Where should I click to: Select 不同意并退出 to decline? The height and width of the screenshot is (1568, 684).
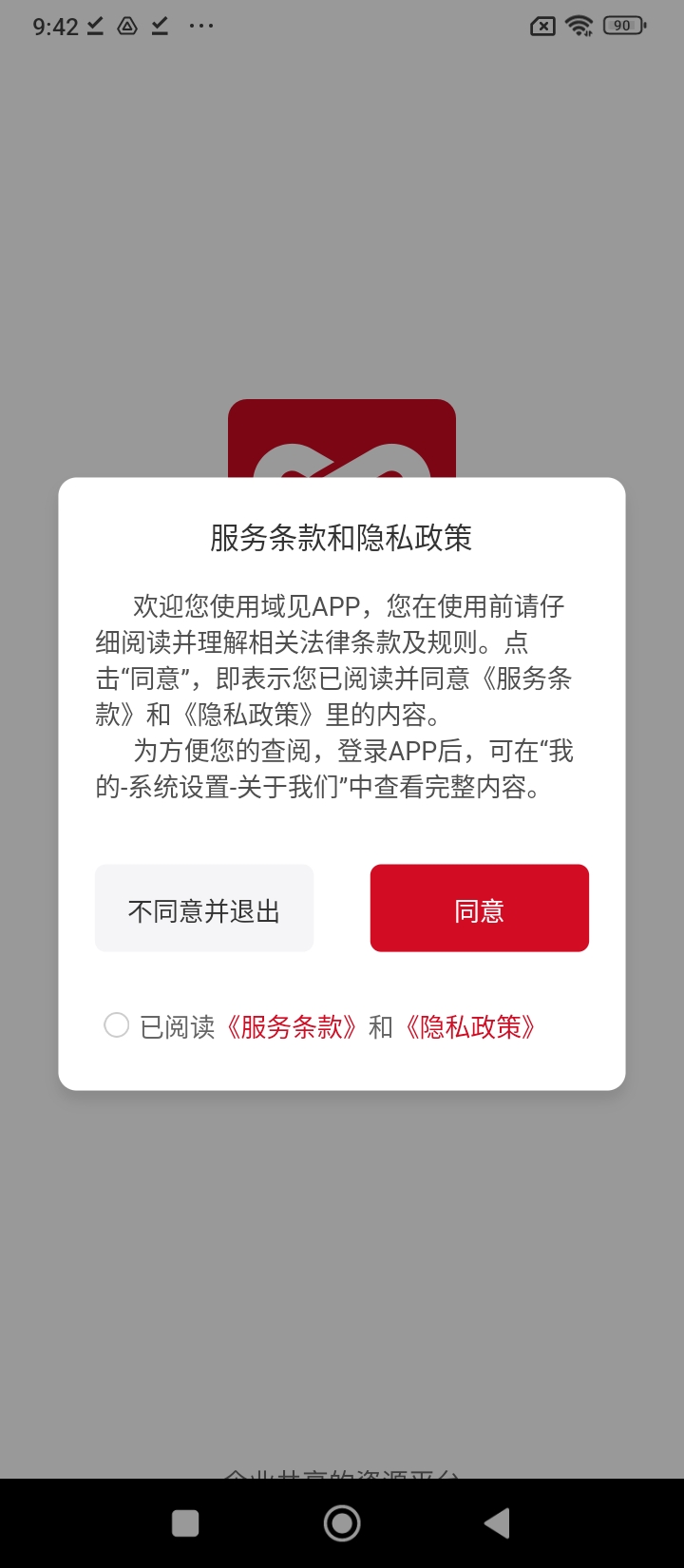204,908
